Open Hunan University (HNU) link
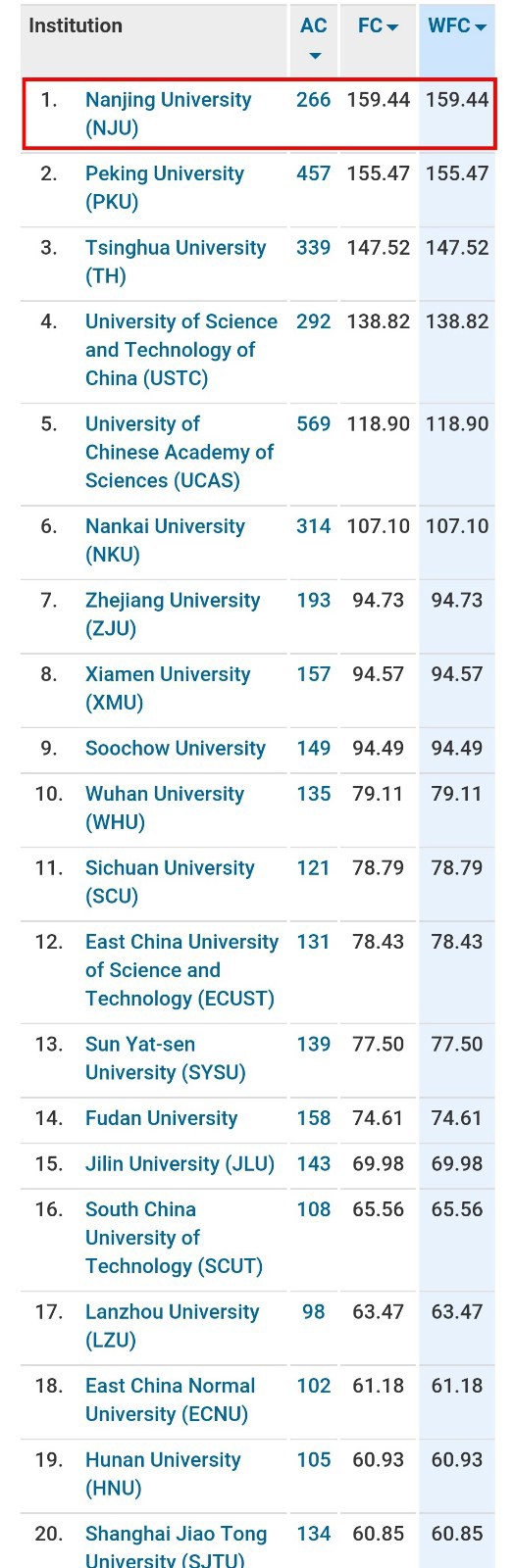The width and height of the screenshot is (514, 1568). pos(163,1474)
